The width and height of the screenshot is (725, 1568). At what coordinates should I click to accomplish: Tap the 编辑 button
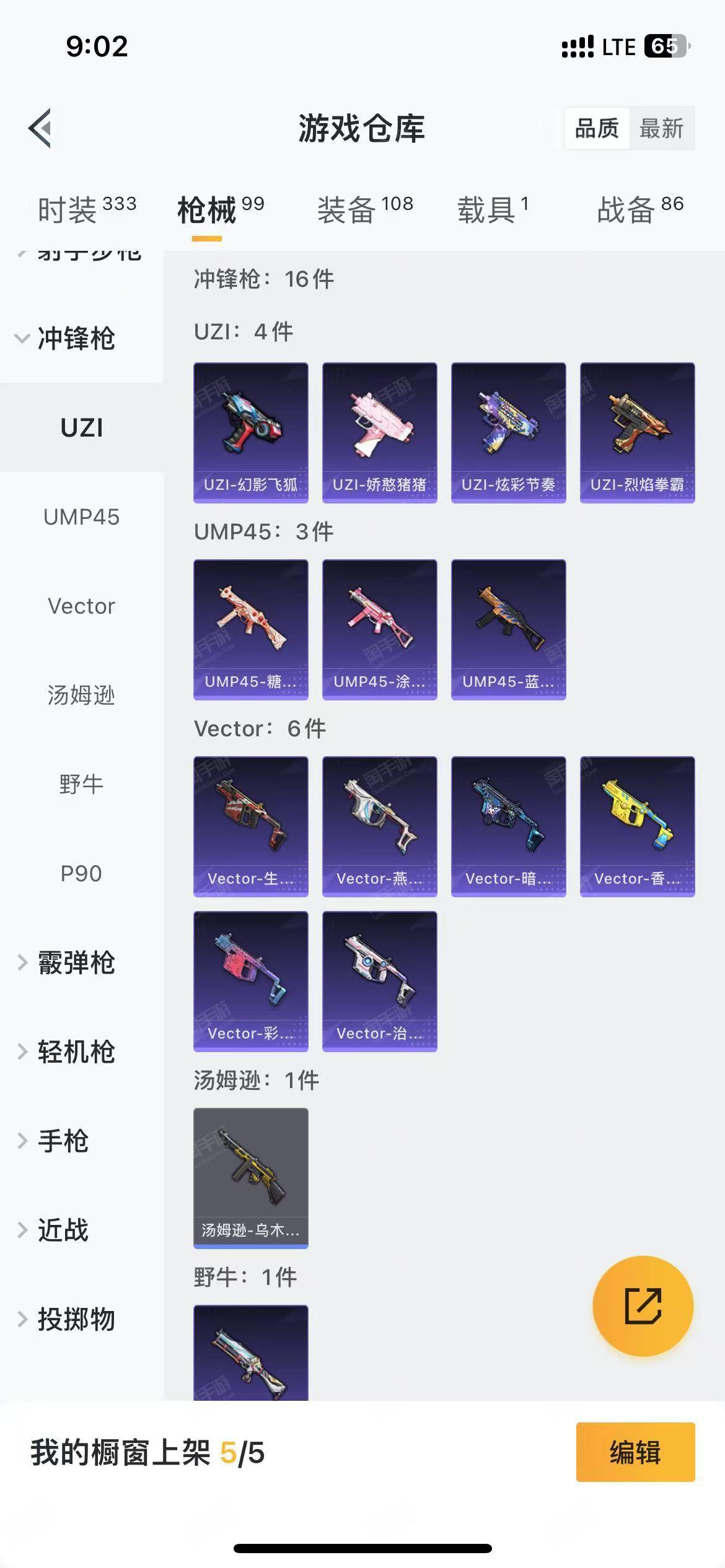coord(636,1452)
